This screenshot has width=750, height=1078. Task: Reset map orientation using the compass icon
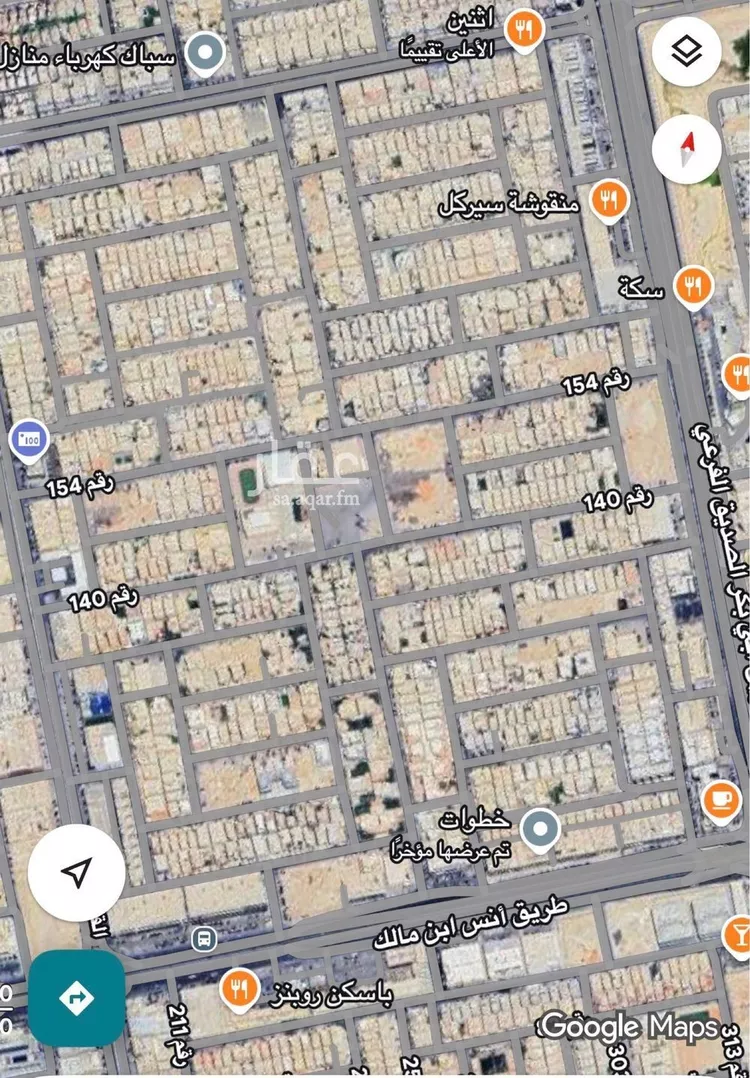coord(686,148)
